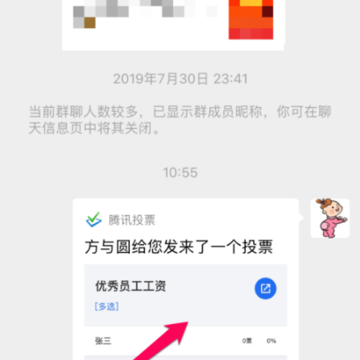Image resolution: width=360 pixels, height=360 pixels.
Task: Open the baby avatar's profile
Action: coord(330,218)
